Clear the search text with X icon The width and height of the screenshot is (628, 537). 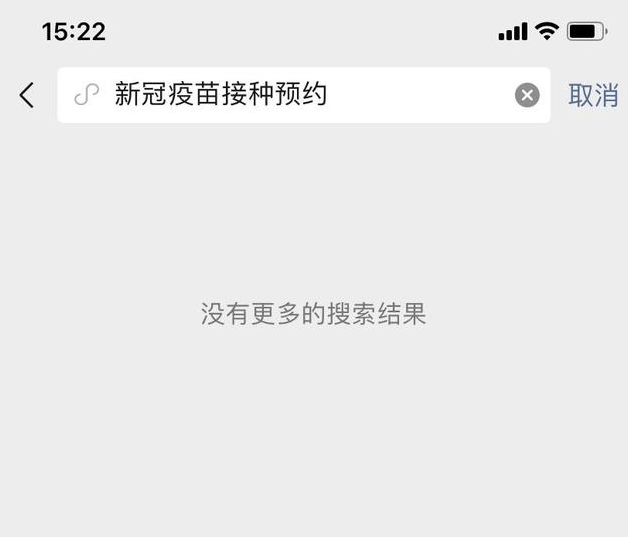pos(527,95)
